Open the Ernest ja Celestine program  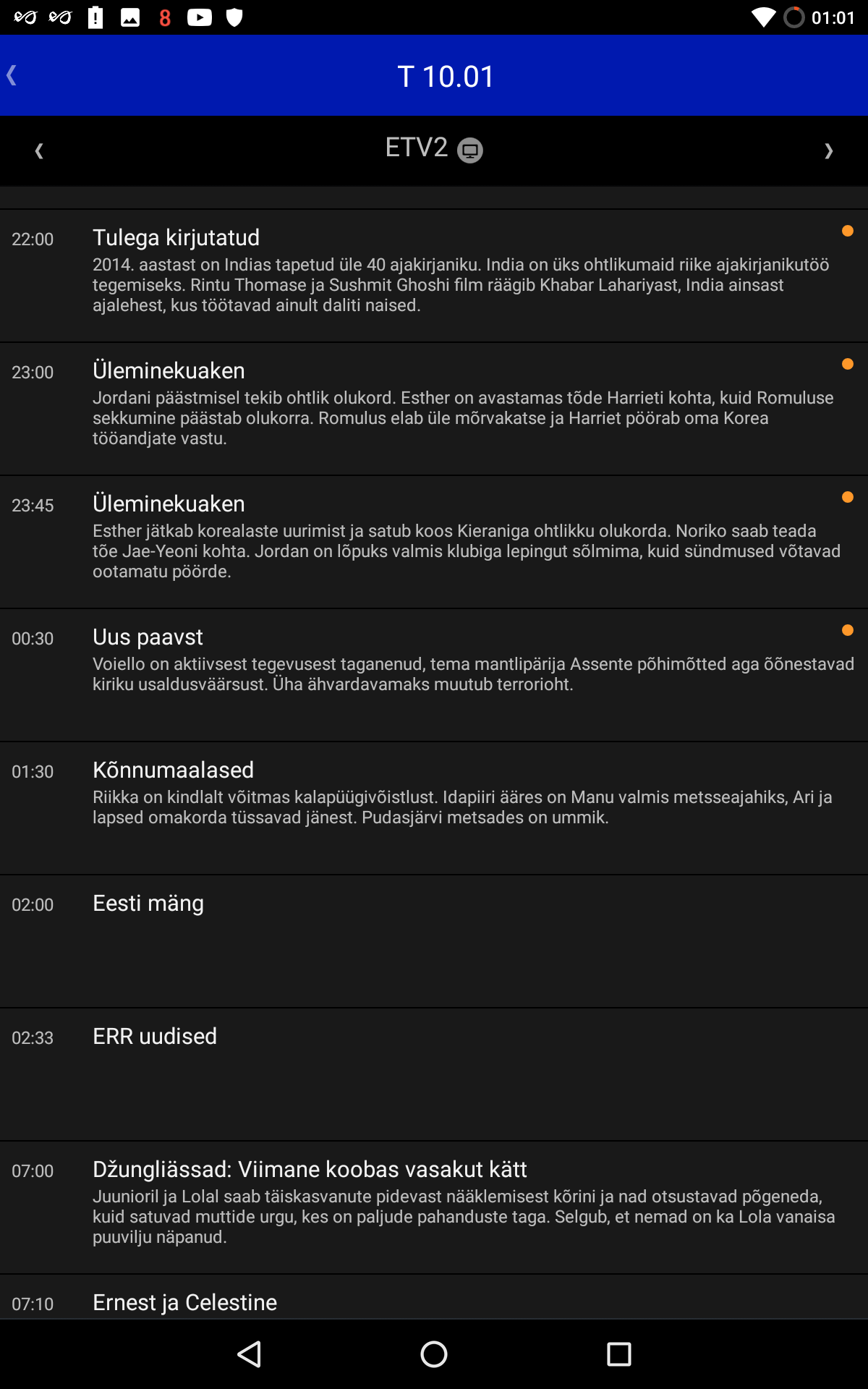click(x=434, y=1302)
